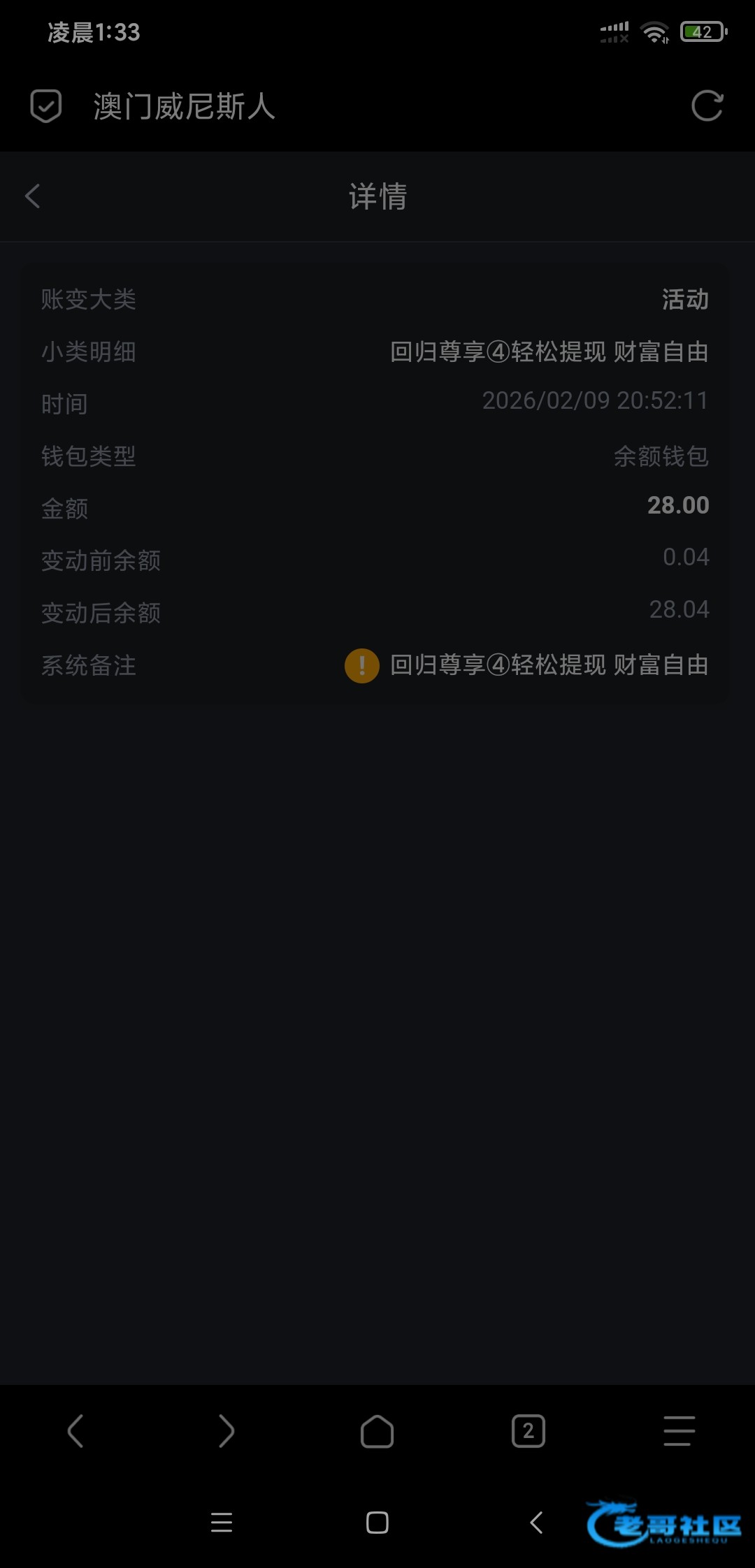Reload the page with the refresh icon
This screenshot has height=1568, width=755.
click(707, 106)
